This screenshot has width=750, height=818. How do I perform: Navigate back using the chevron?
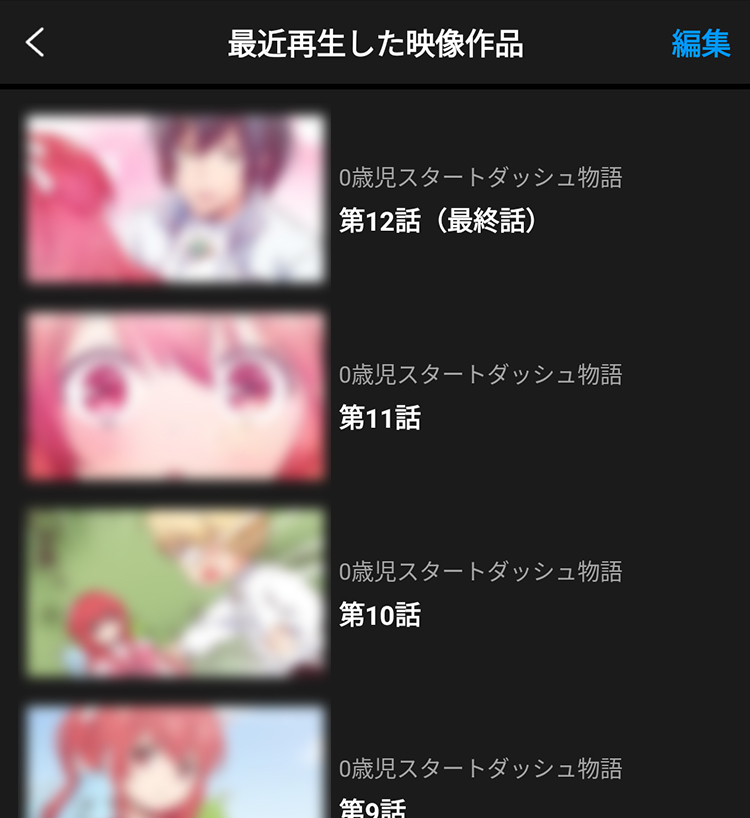pos(35,44)
